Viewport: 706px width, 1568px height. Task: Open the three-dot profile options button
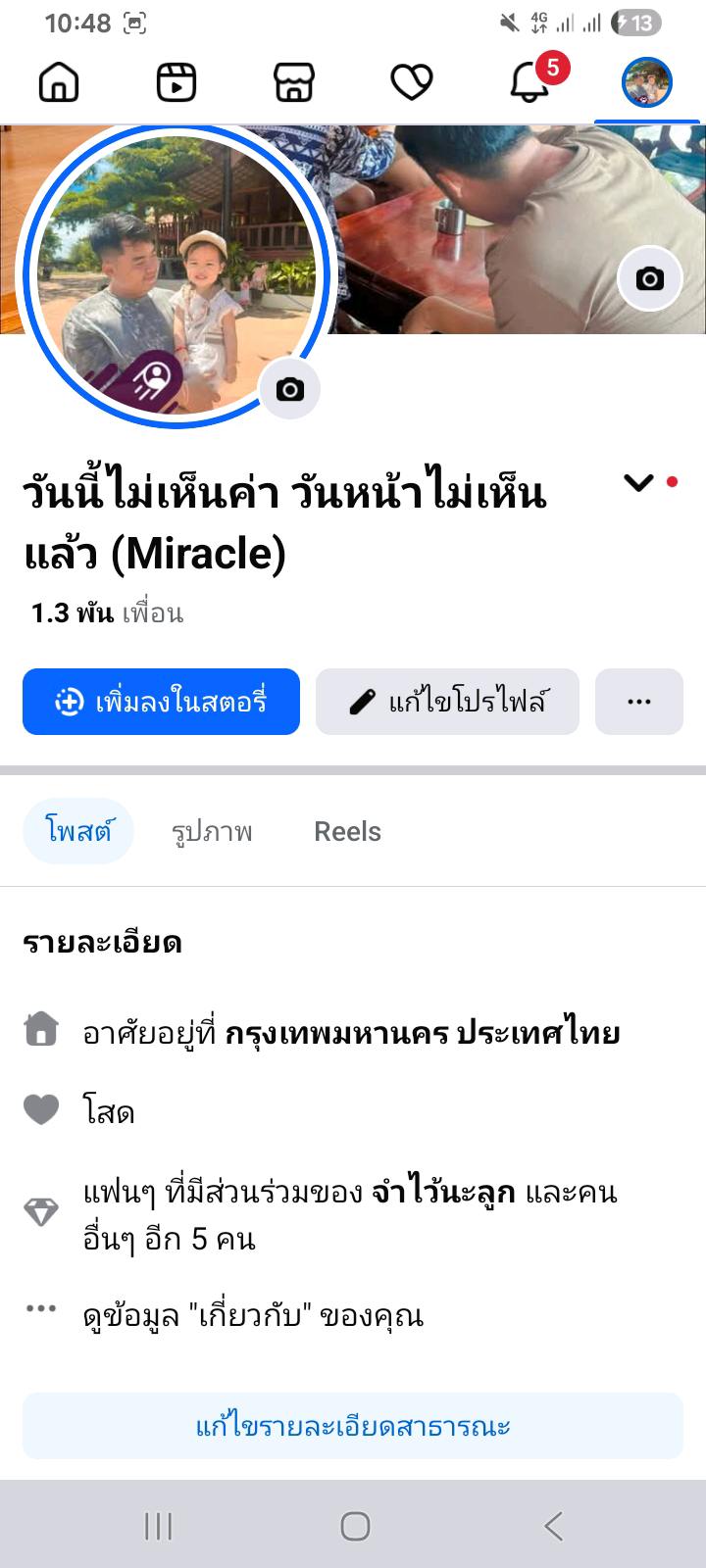coord(638,702)
